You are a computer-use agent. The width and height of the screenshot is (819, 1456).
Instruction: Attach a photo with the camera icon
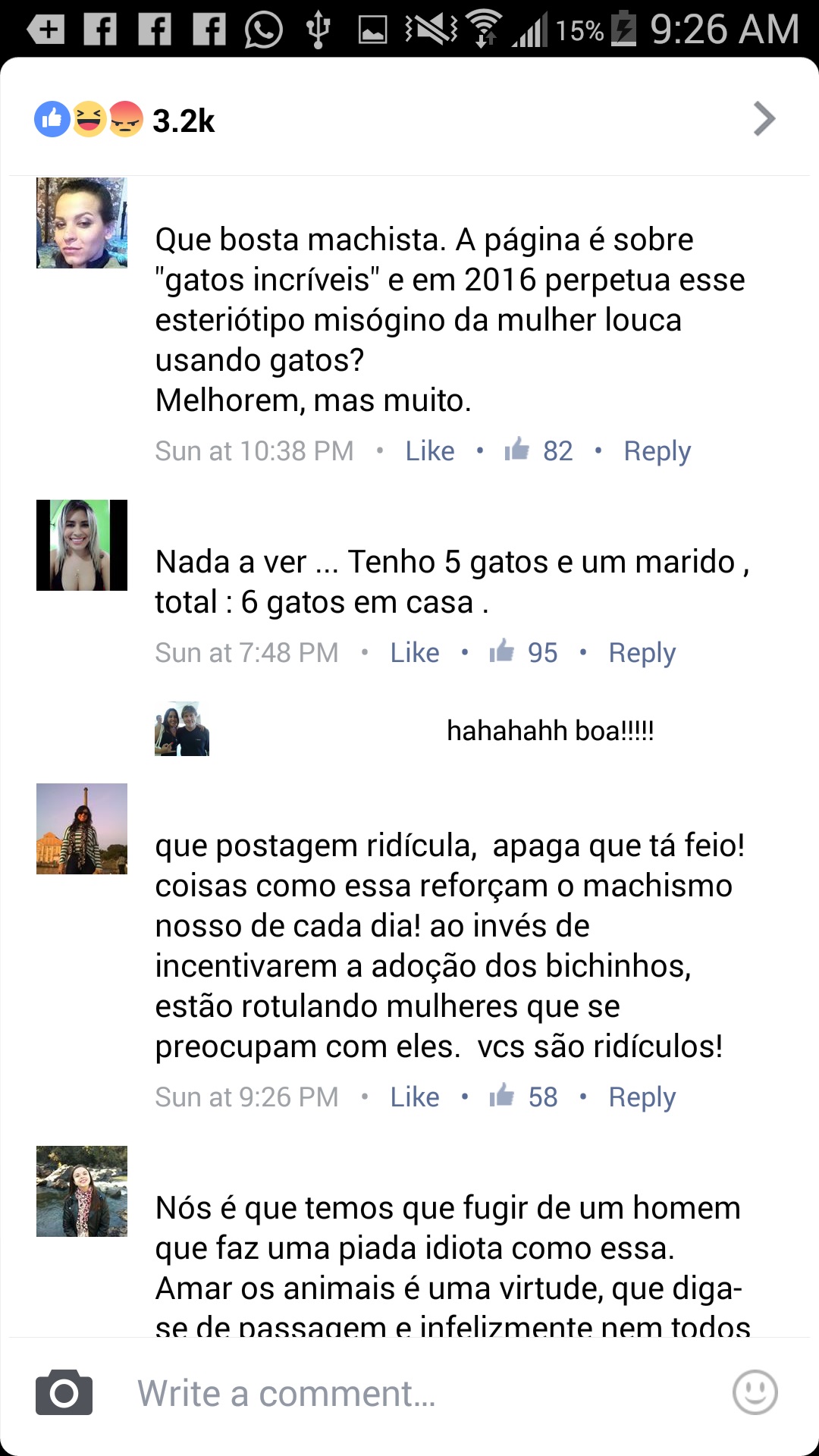pos(64,1392)
